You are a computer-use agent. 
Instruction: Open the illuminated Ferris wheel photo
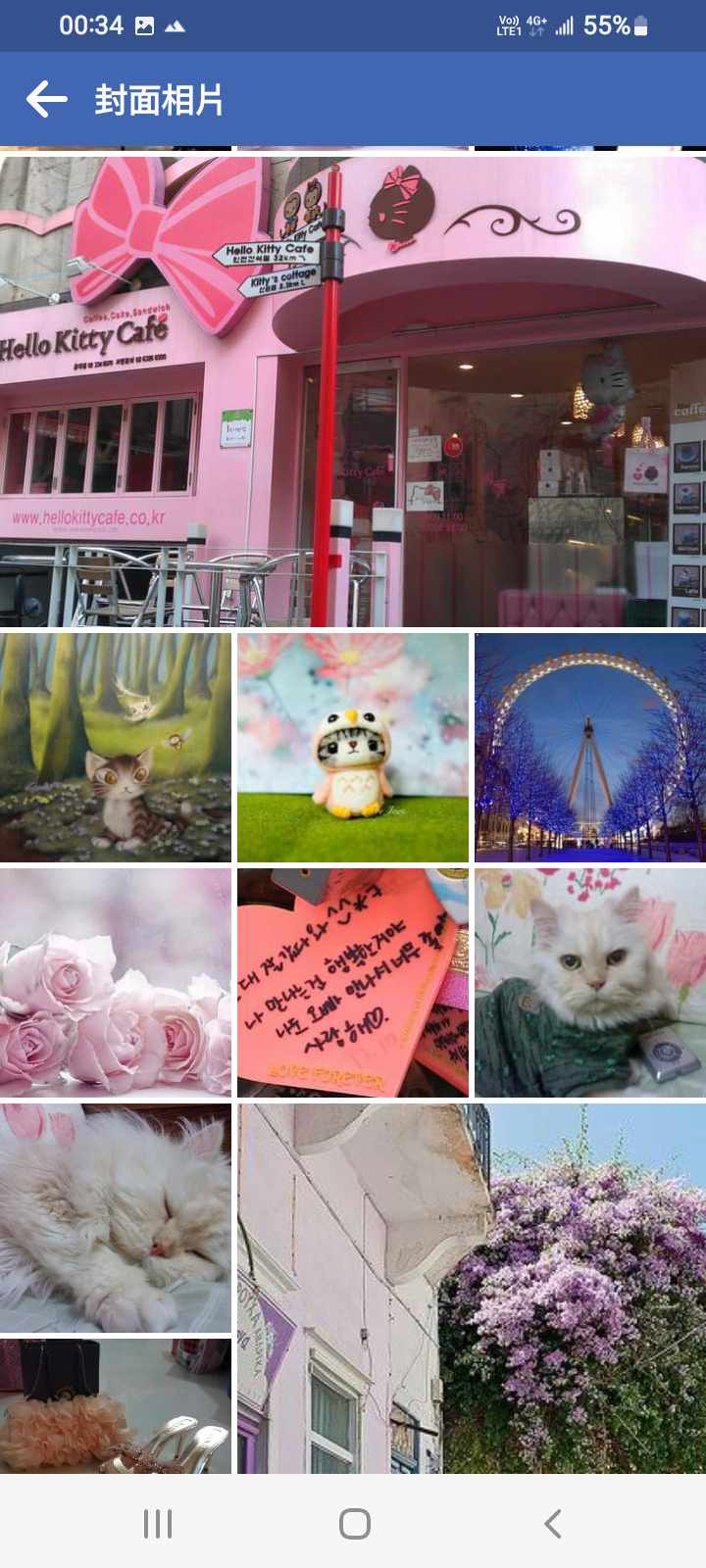tap(589, 748)
